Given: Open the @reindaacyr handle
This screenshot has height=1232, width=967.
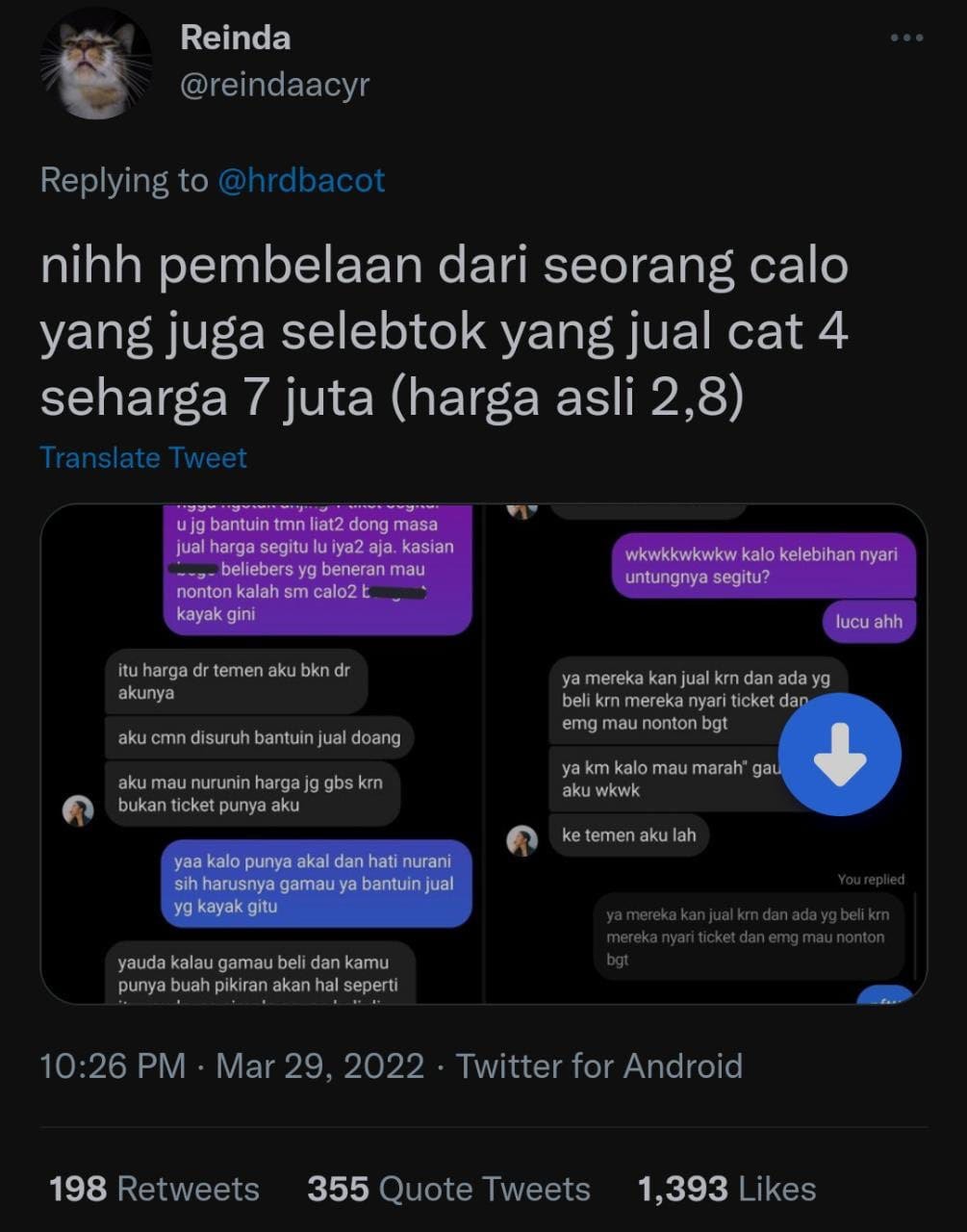Looking at the screenshot, I should click(274, 85).
